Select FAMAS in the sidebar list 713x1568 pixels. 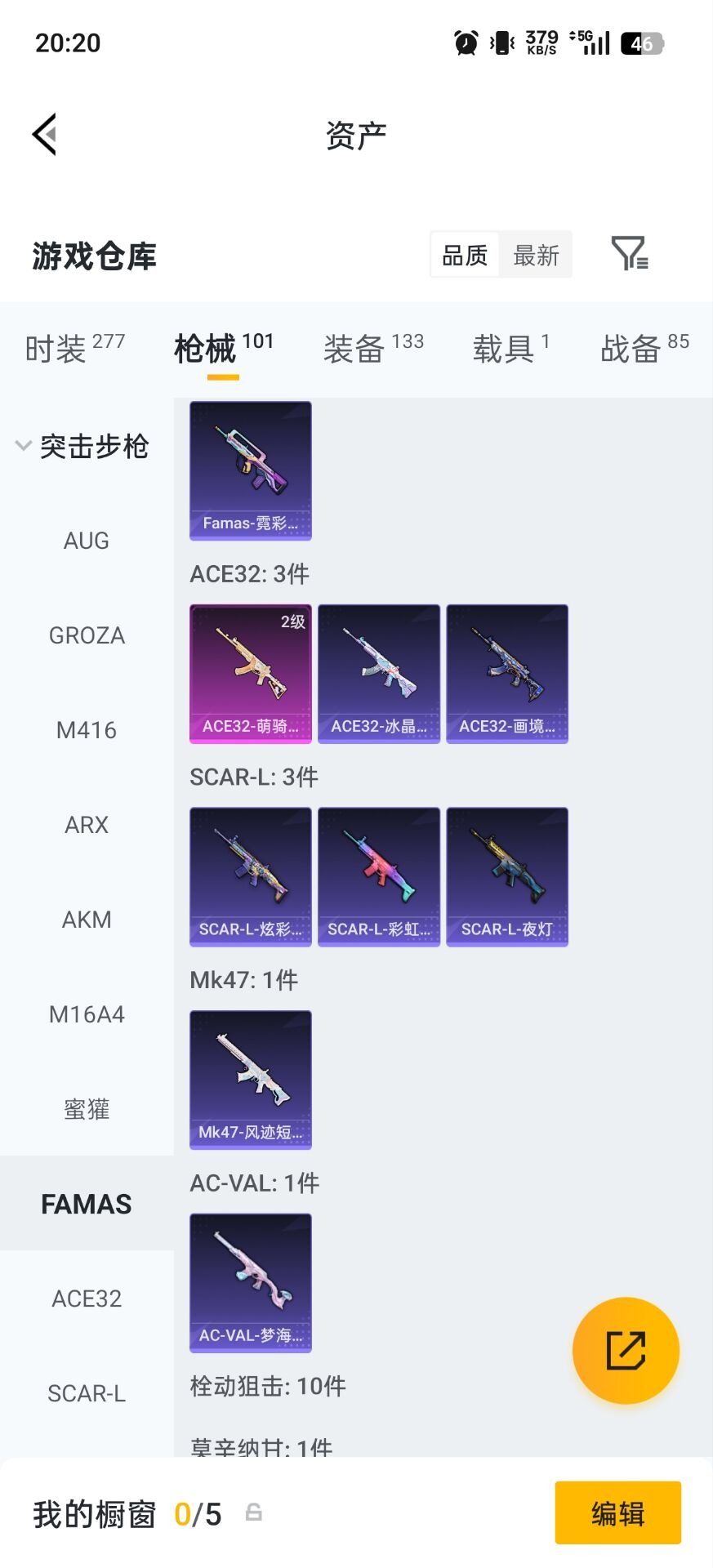tap(86, 1203)
